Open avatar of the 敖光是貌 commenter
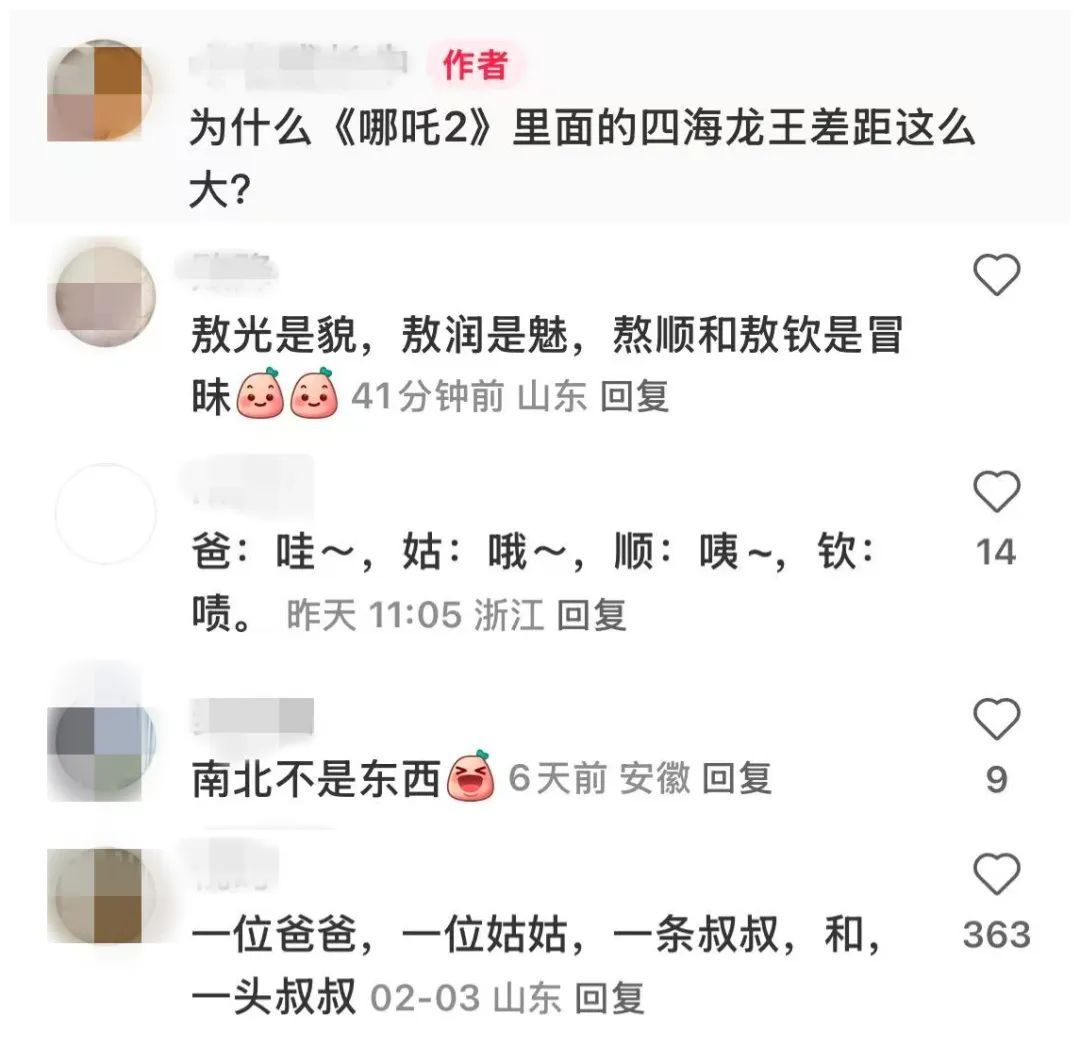Image resolution: width=1080 pixels, height=1046 pixels. coord(102,296)
